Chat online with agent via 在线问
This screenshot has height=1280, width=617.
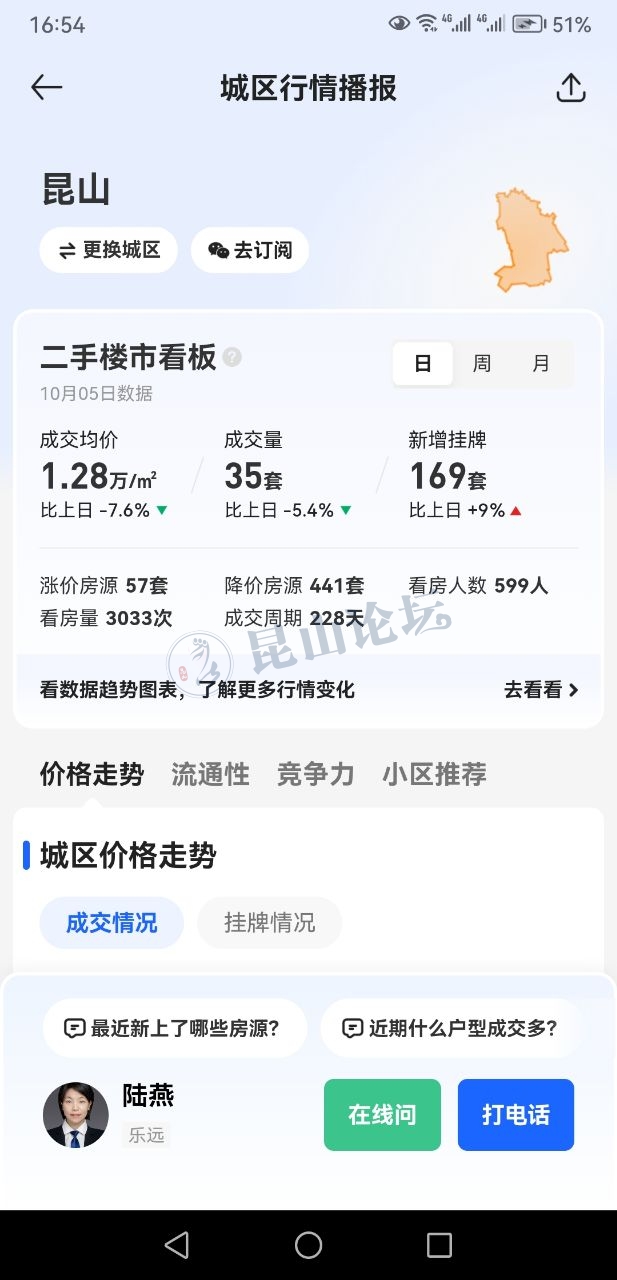(382, 1115)
